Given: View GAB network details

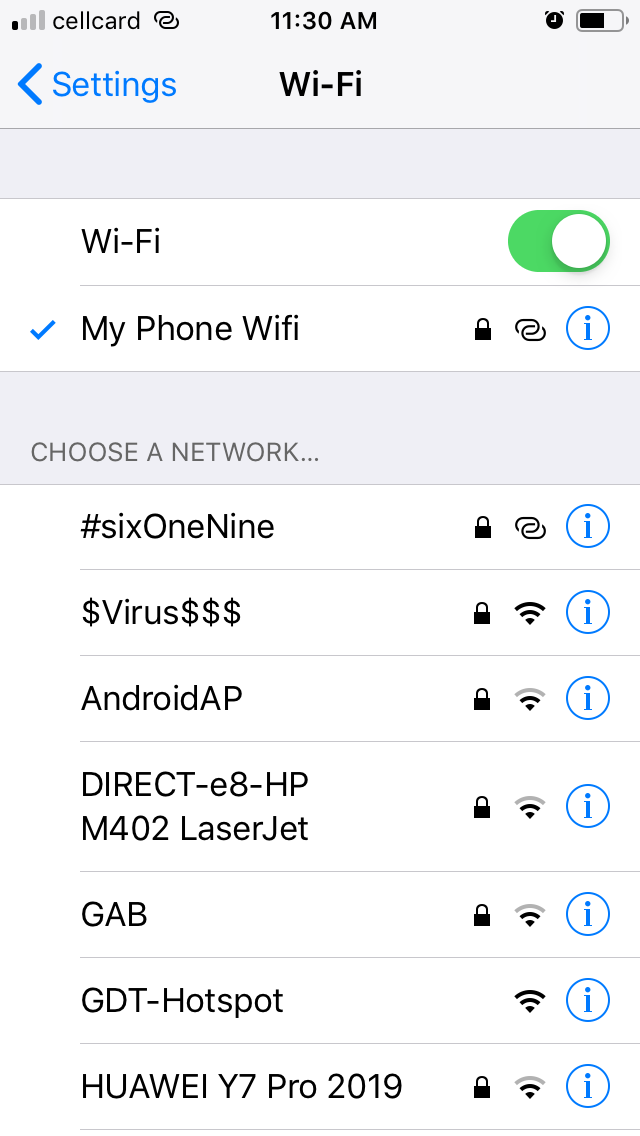Looking at the screenshot, I should tap(587, 914).
